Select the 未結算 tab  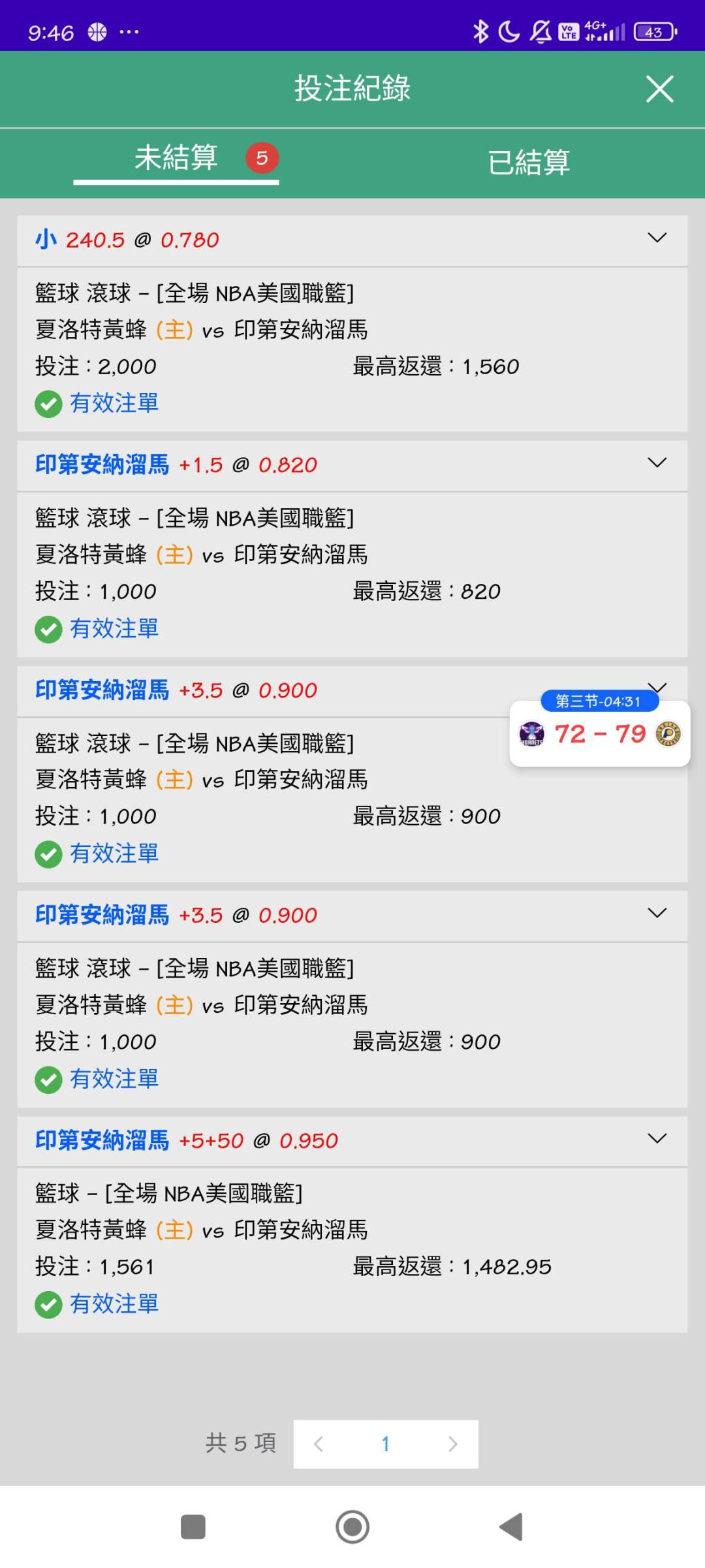(x=176, y=158)
